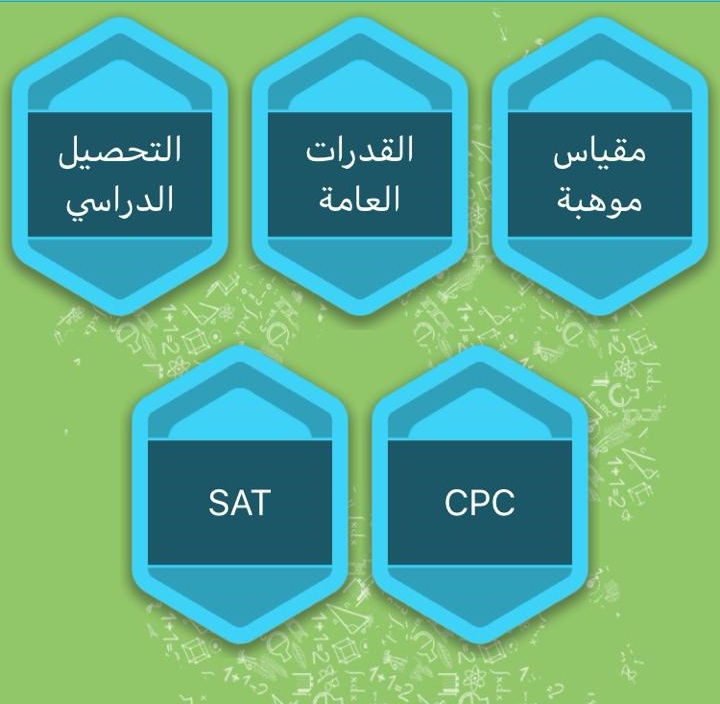Screen dimensions: 720x704
Task: Choose the CPC hexagon button
Action: click(479, 501)
